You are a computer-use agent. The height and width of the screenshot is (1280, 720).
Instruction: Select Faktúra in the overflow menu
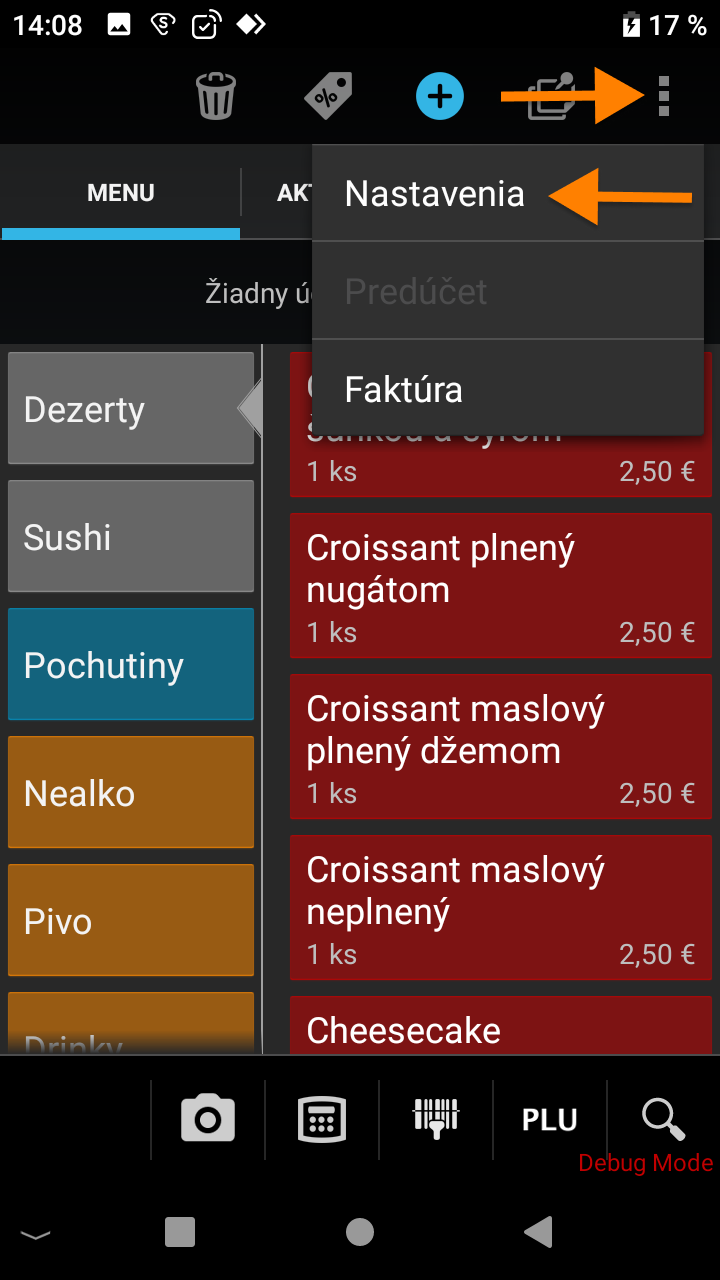tap(404, 389)
